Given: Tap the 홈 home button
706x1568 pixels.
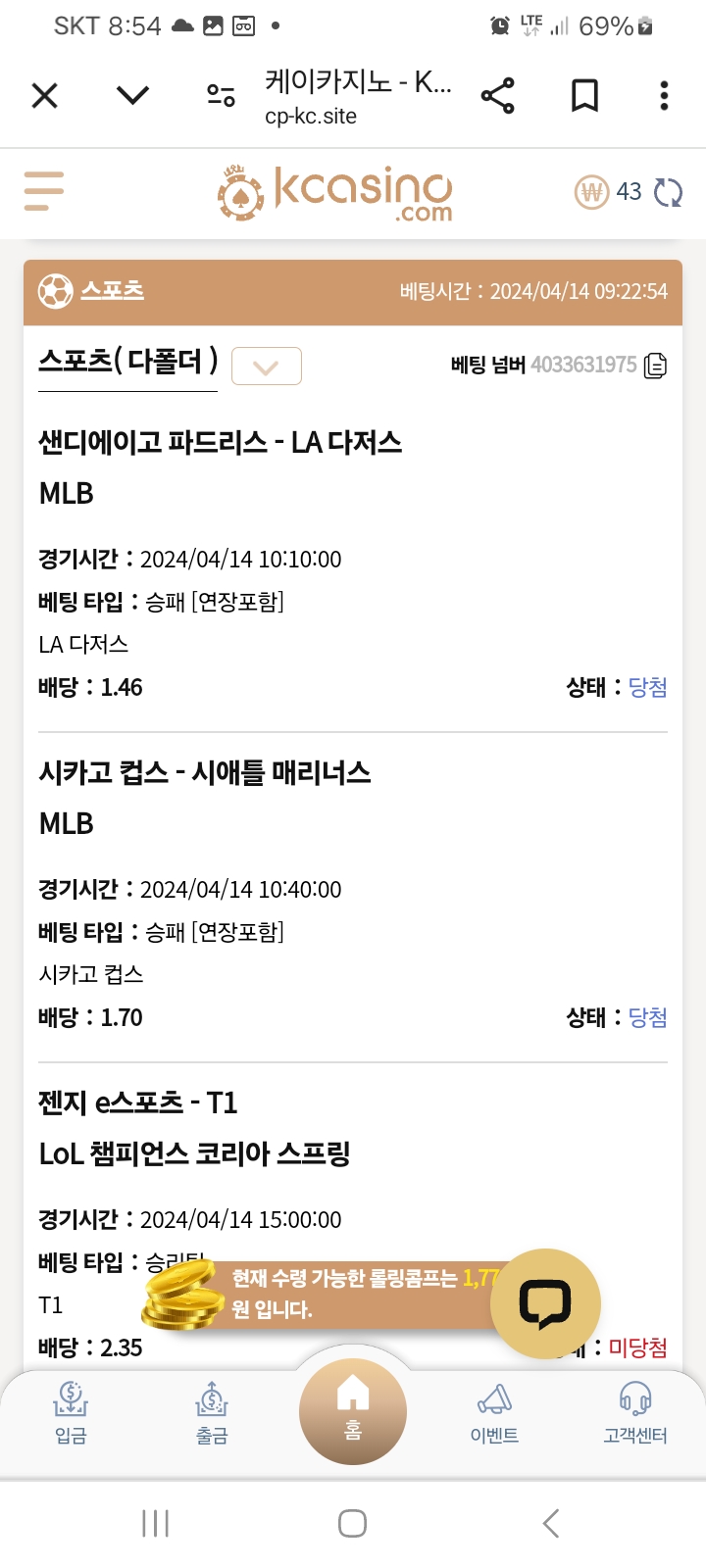Looking at the screenshot, I should coord(353,1409).
